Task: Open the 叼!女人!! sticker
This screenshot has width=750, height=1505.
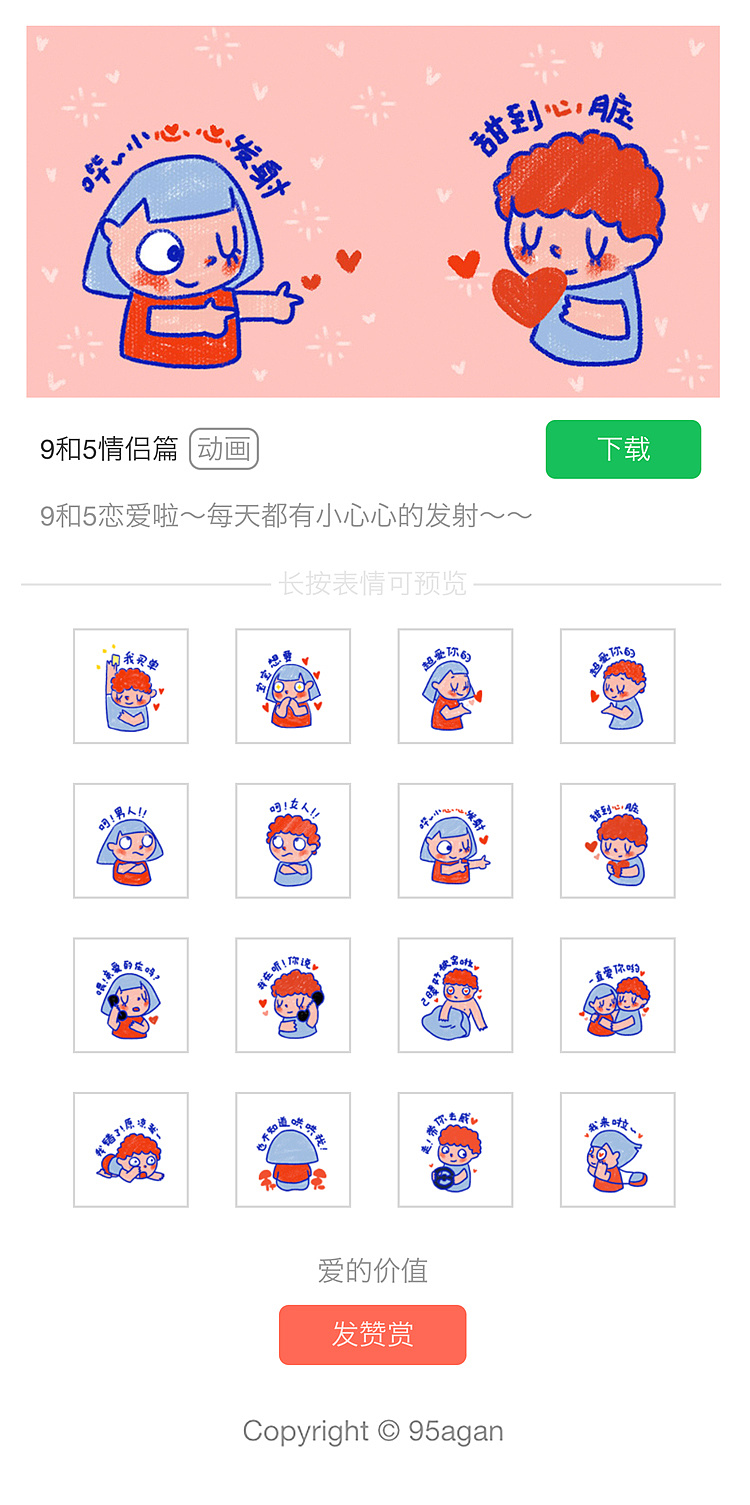Action: pos(293,841)
